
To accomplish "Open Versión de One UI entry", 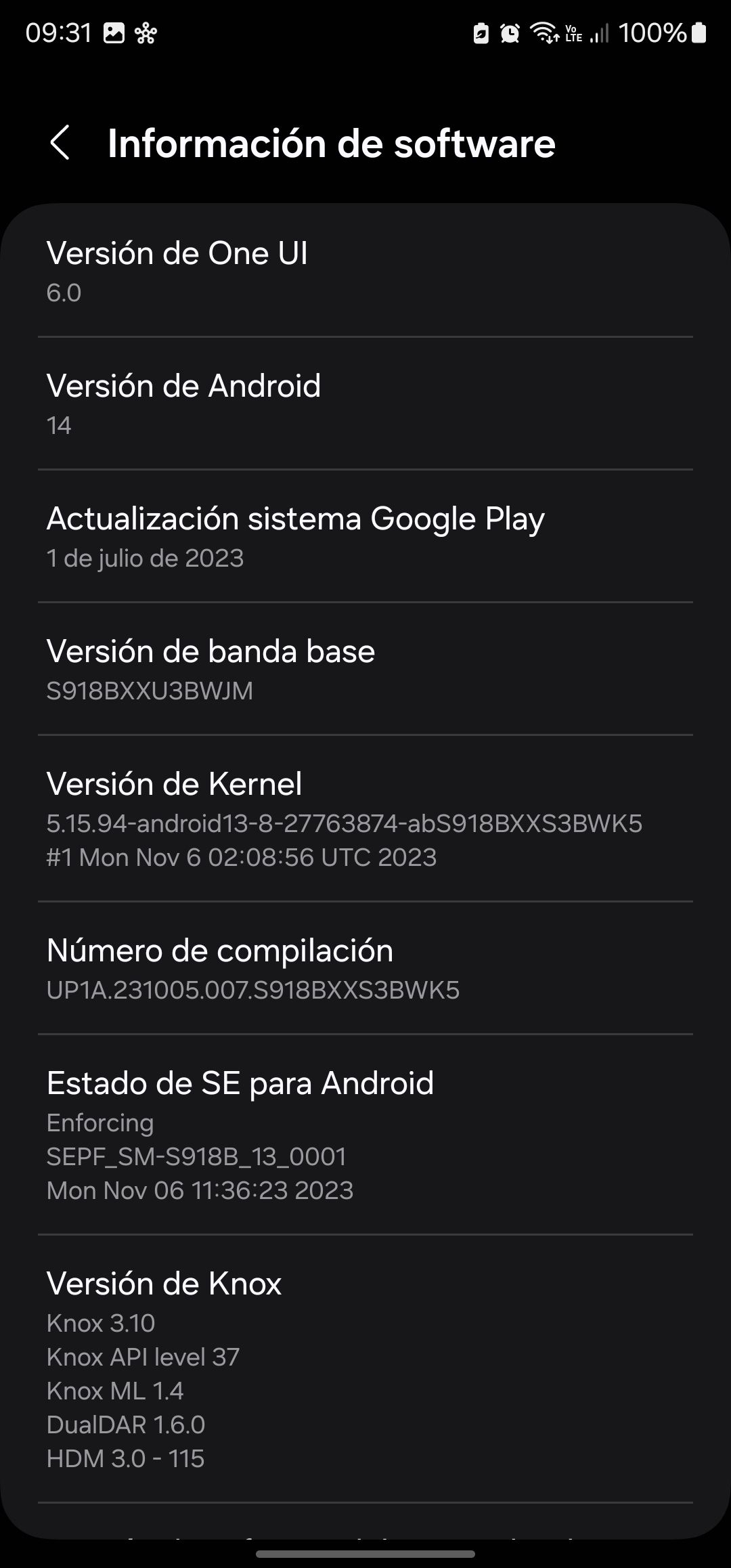I will click(x=365, y=271).
